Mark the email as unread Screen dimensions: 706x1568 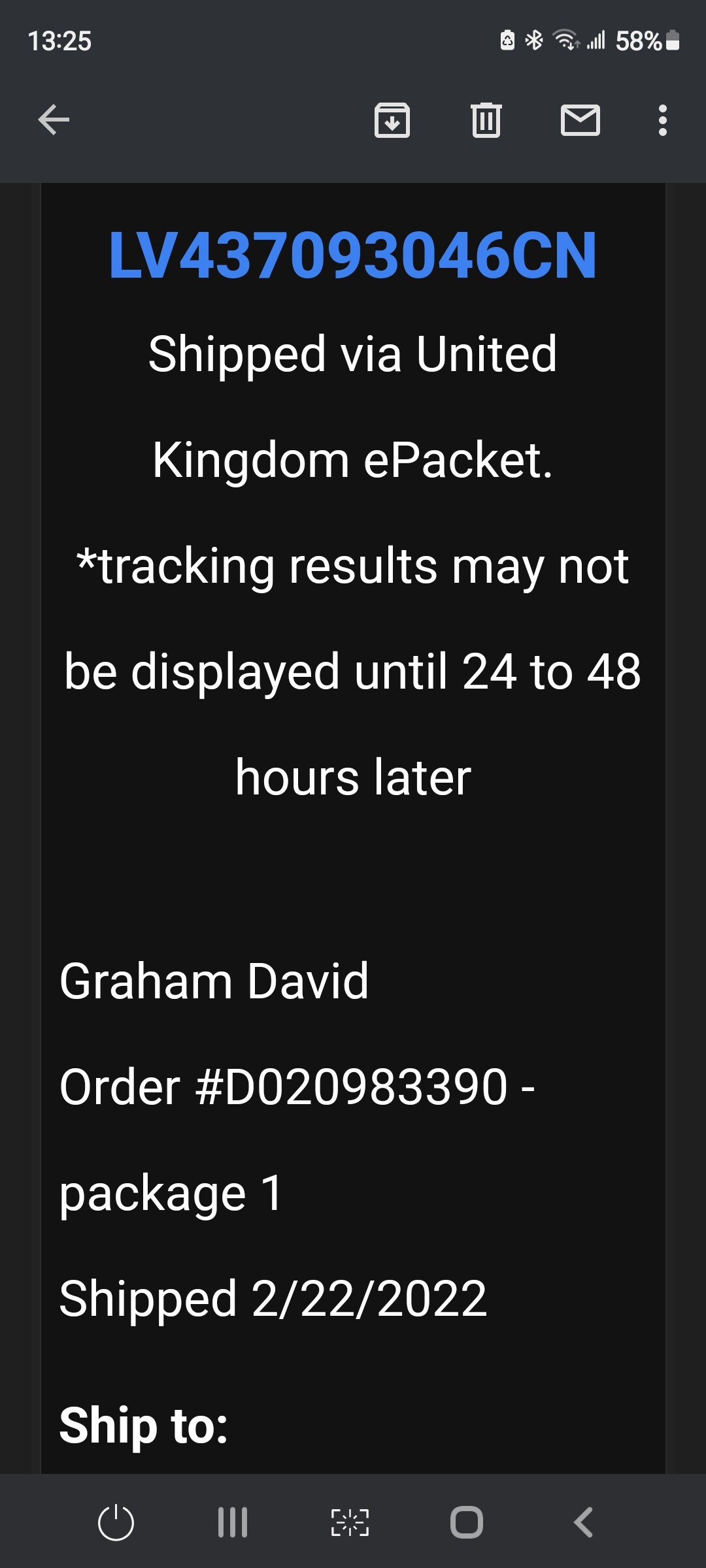click(x=580, y=120)
